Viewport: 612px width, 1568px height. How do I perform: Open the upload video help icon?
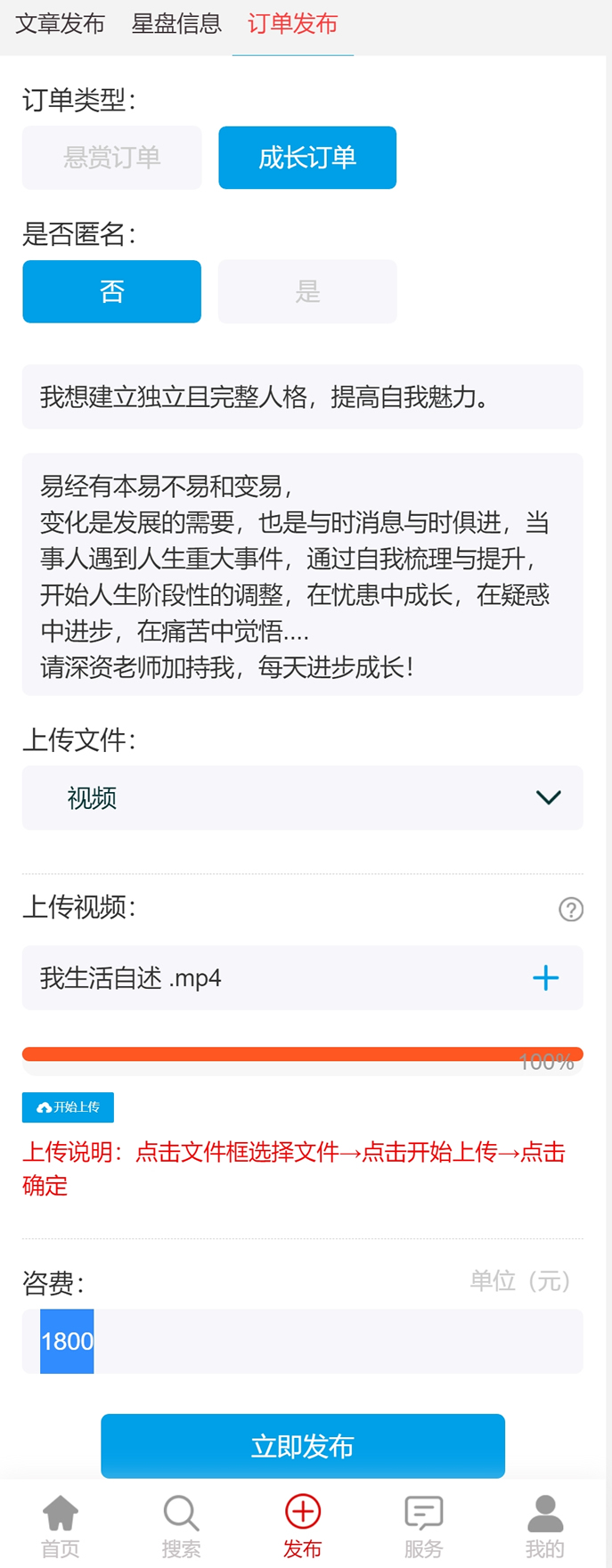(571, 910)
